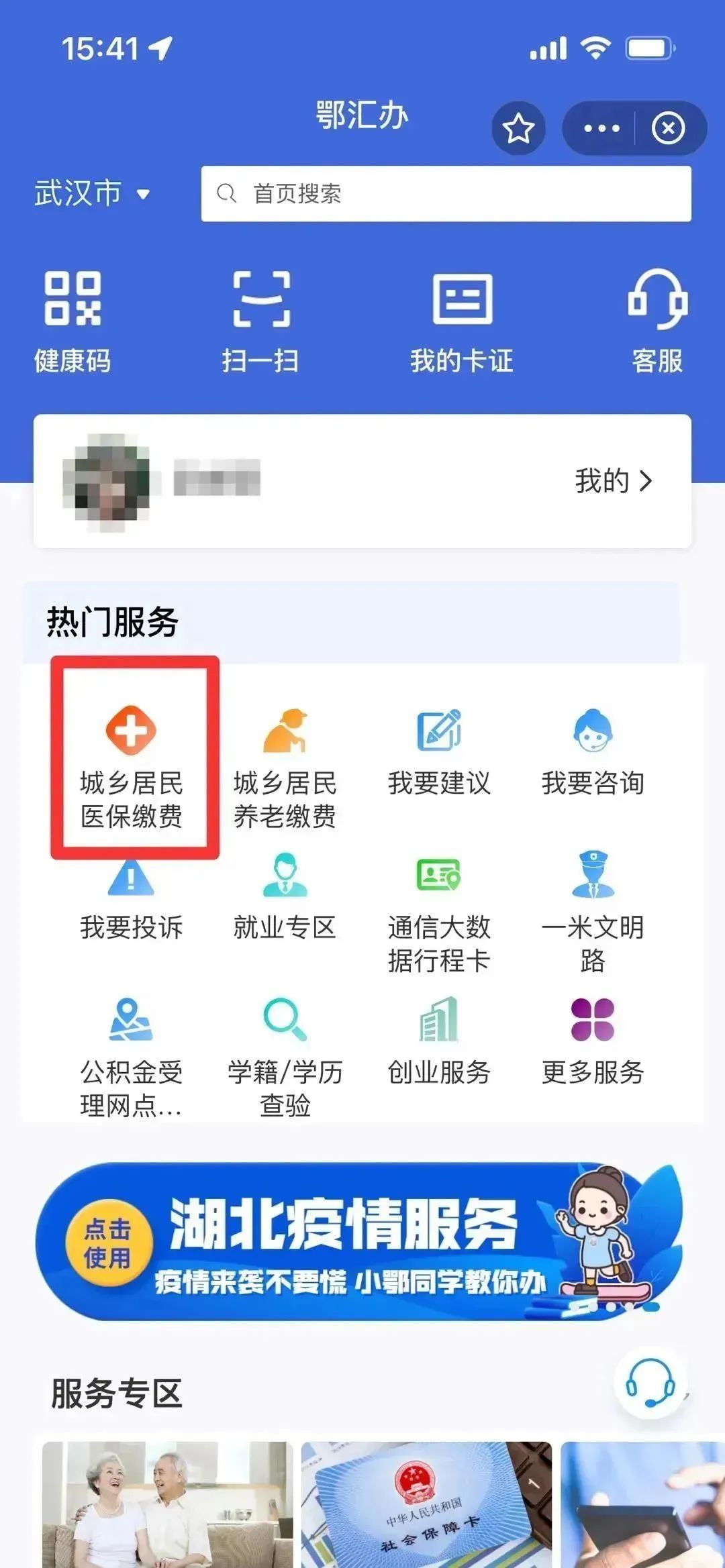
Task: View 更多服务
Action: coord(593,1042)
